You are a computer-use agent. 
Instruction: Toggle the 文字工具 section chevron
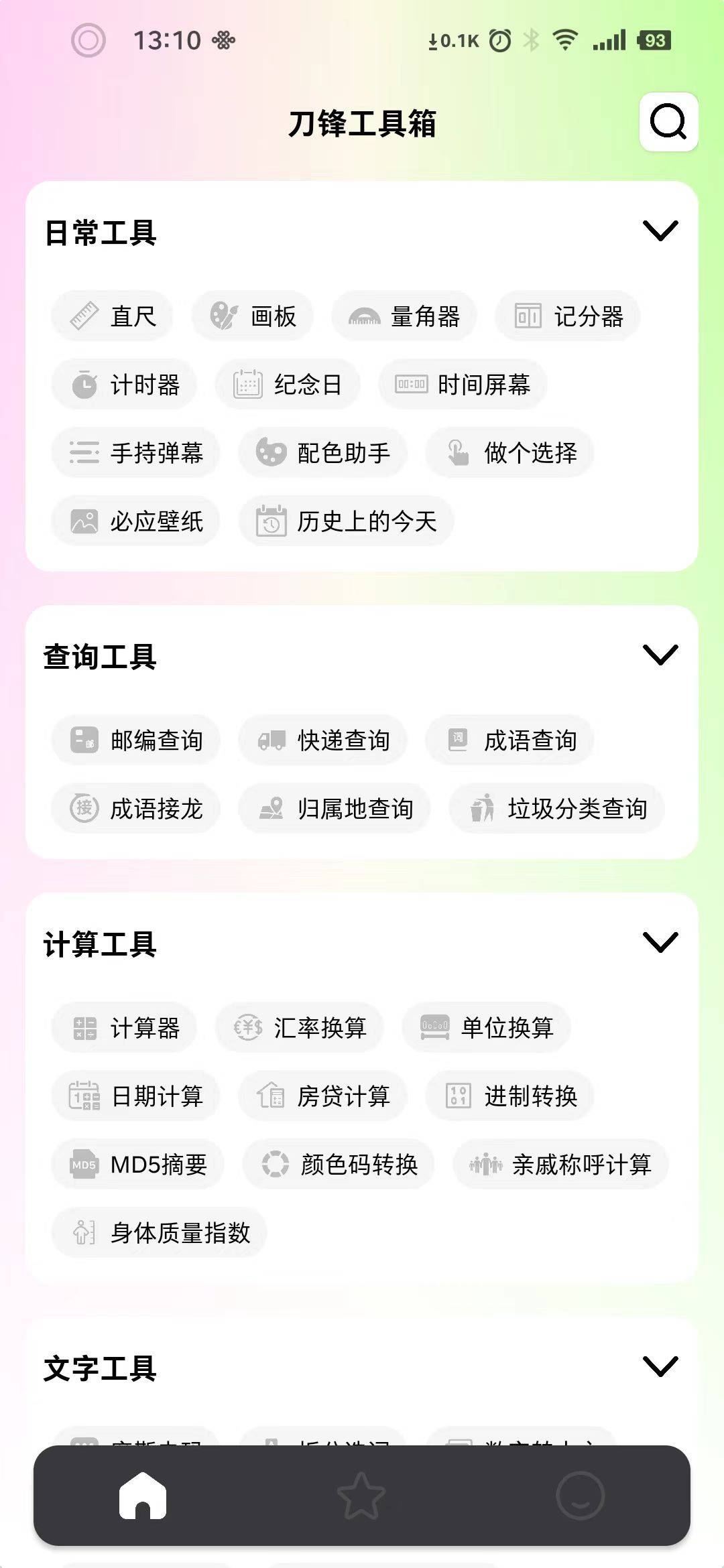[x=660, y=1366]
